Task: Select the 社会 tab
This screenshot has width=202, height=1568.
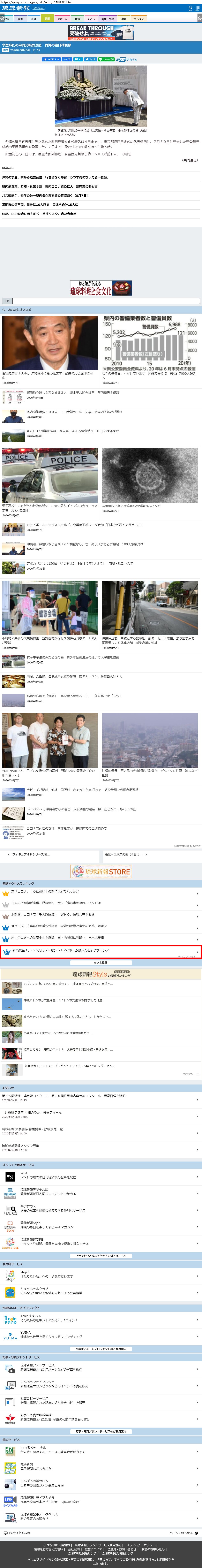Action: (34, 19)
